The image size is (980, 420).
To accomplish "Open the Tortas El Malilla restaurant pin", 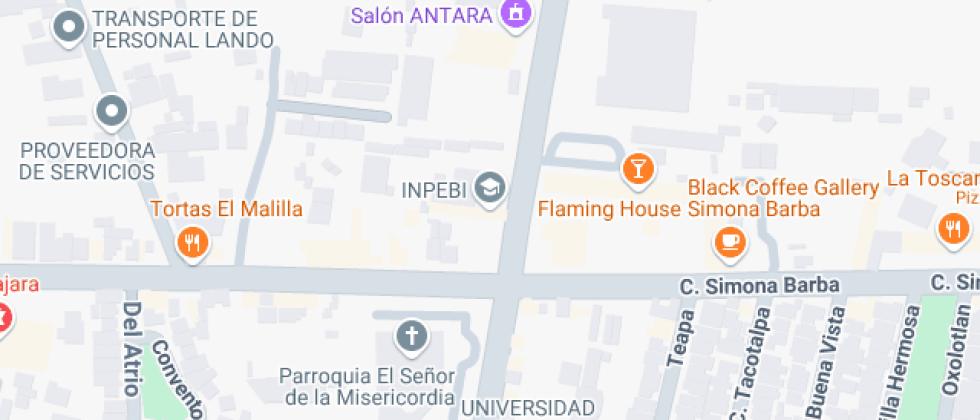I will pos(192,244).
